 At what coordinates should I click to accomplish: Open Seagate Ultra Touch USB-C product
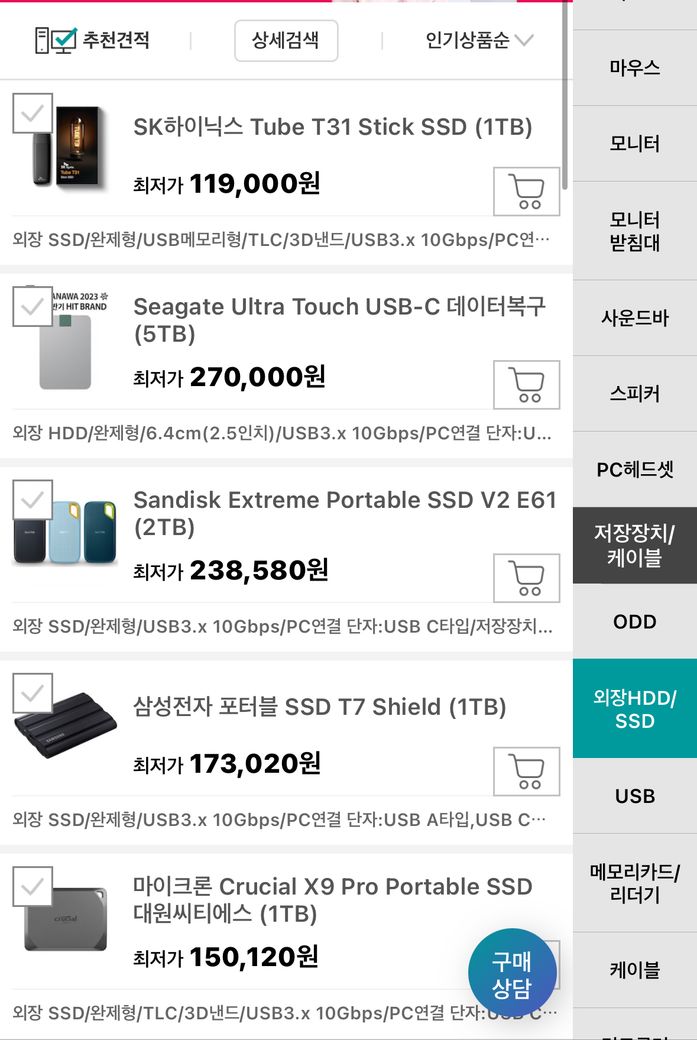coord(339,319)
